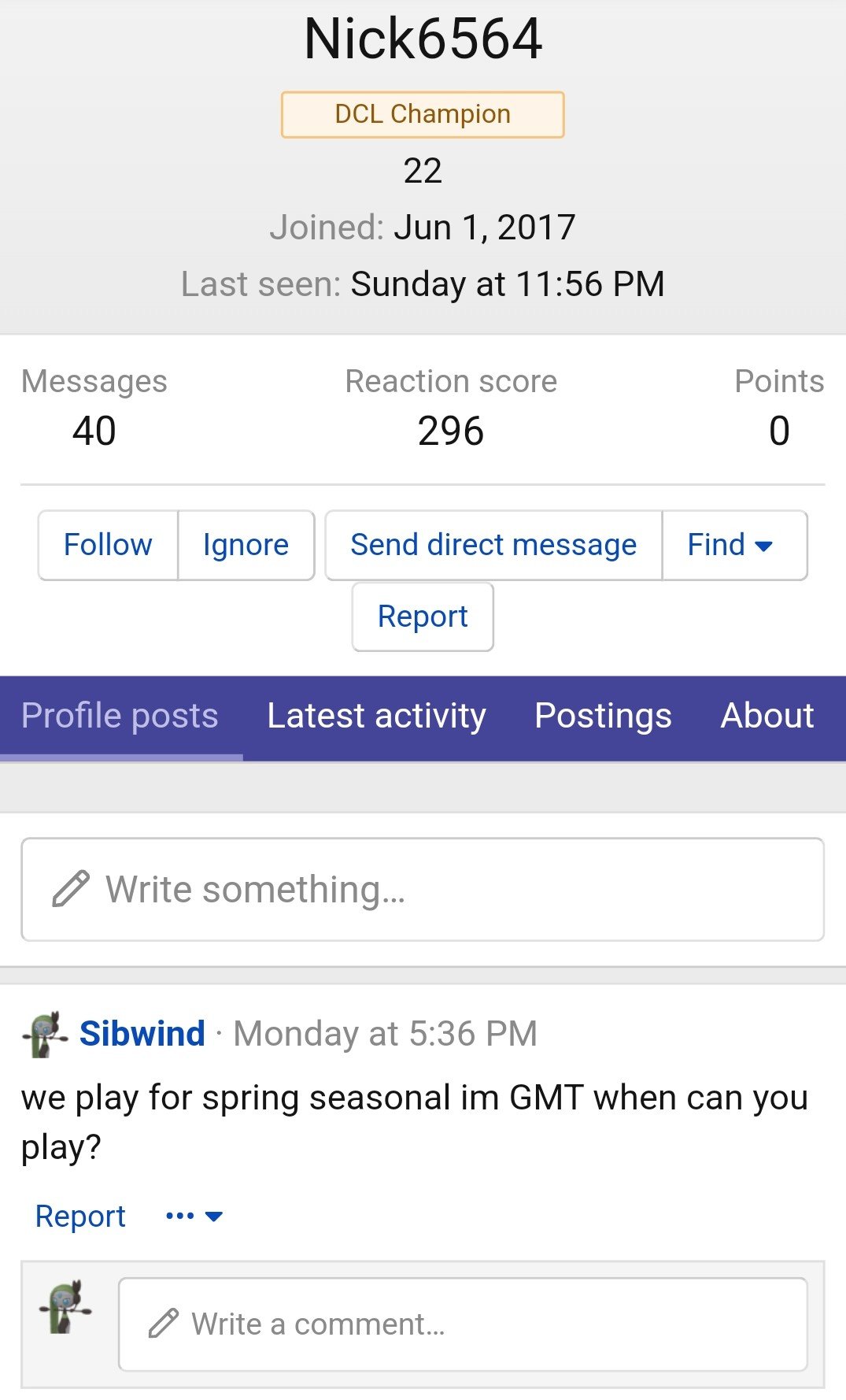Follow user Nick6564
The image size is (846, 1400).
108,545
